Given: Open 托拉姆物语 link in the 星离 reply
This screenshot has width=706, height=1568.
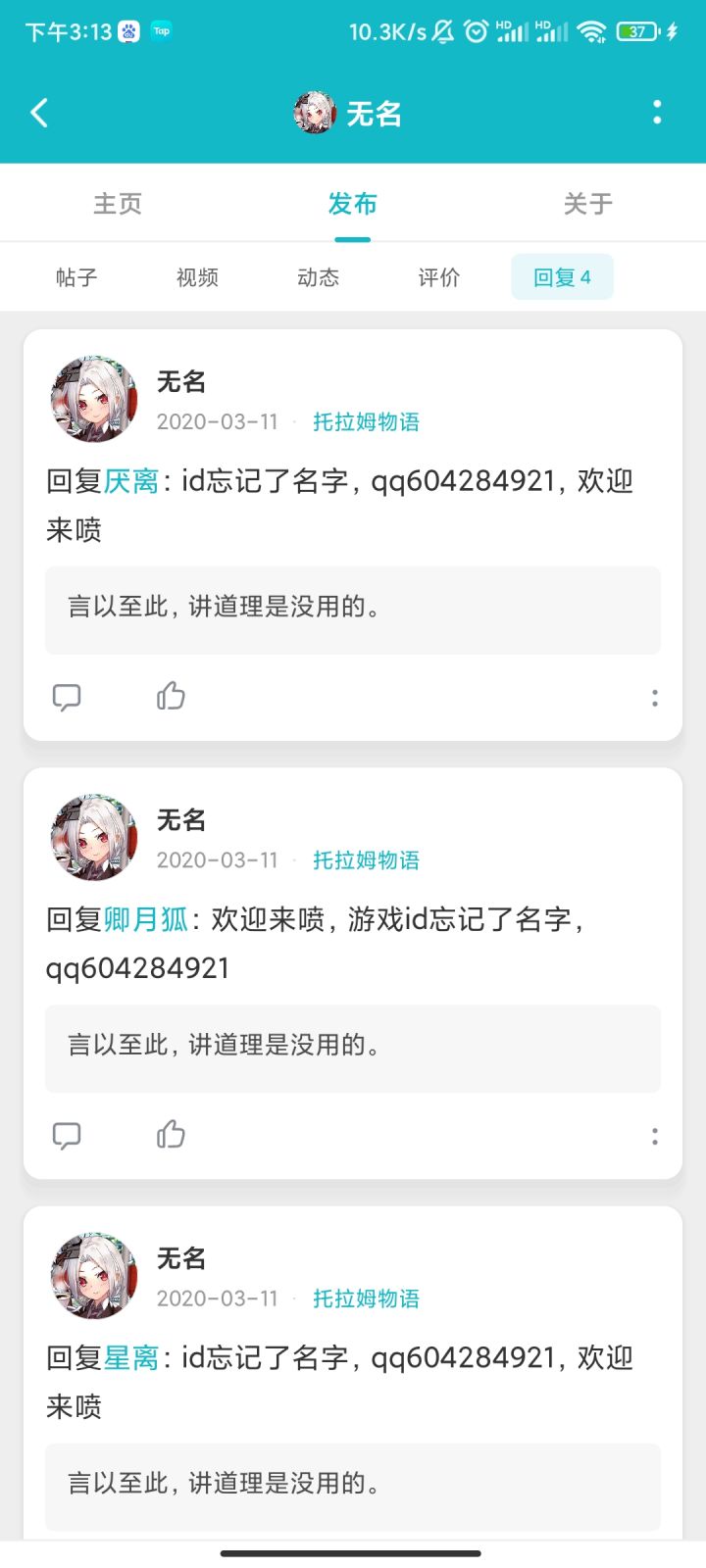Looking at the screenshot, I should click(366, 1298).
